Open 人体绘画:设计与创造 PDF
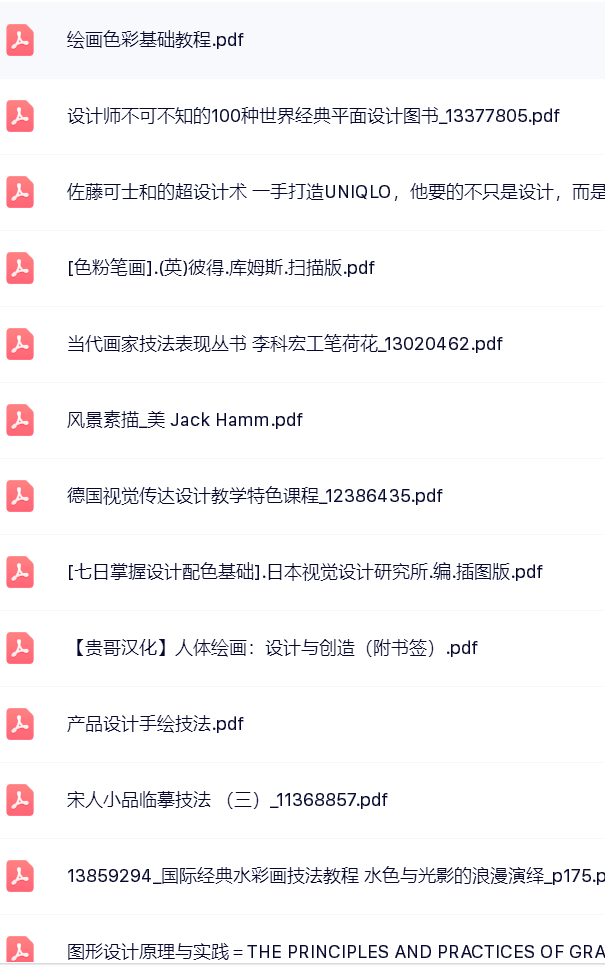This screenshot has height=967, width=605. point(272,648)
